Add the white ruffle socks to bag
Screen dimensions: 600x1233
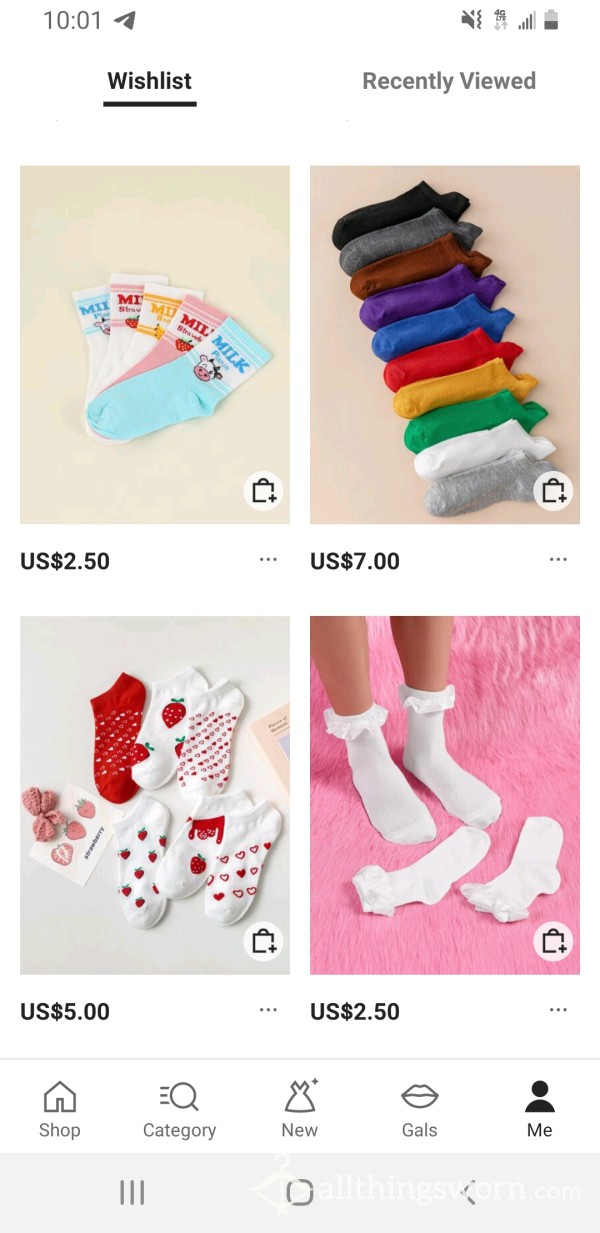click(x=554, y=941)
